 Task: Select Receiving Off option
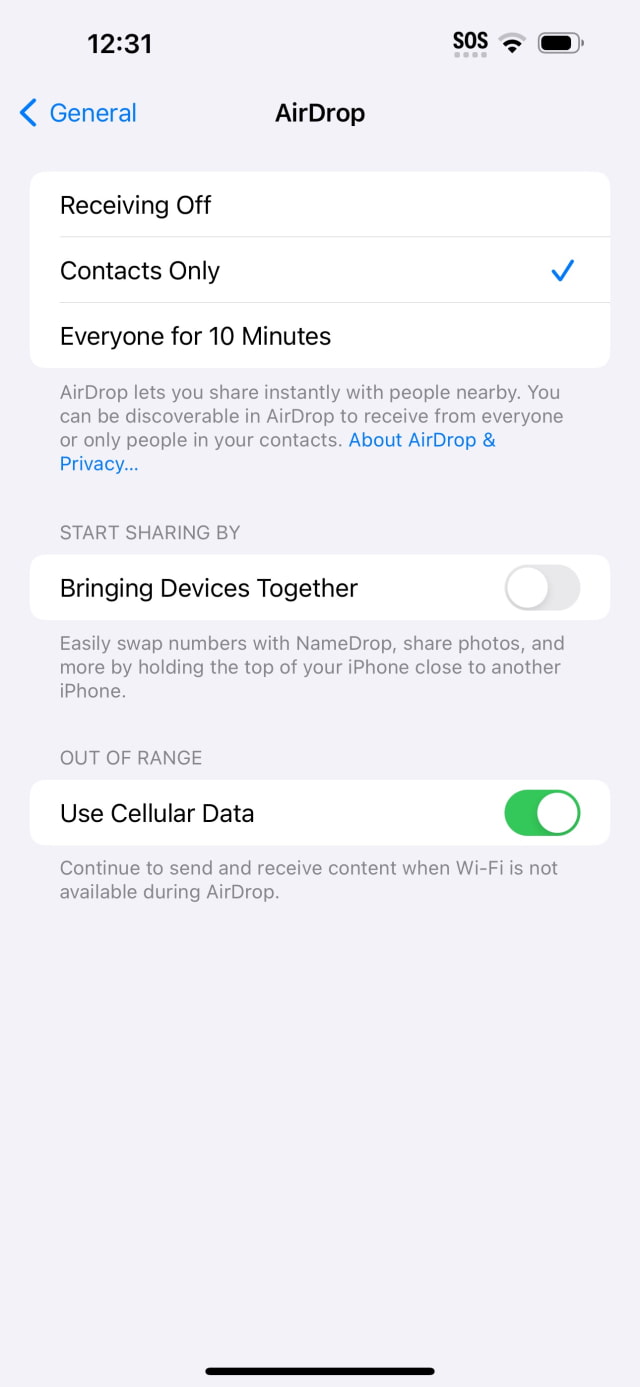point(320,205)
